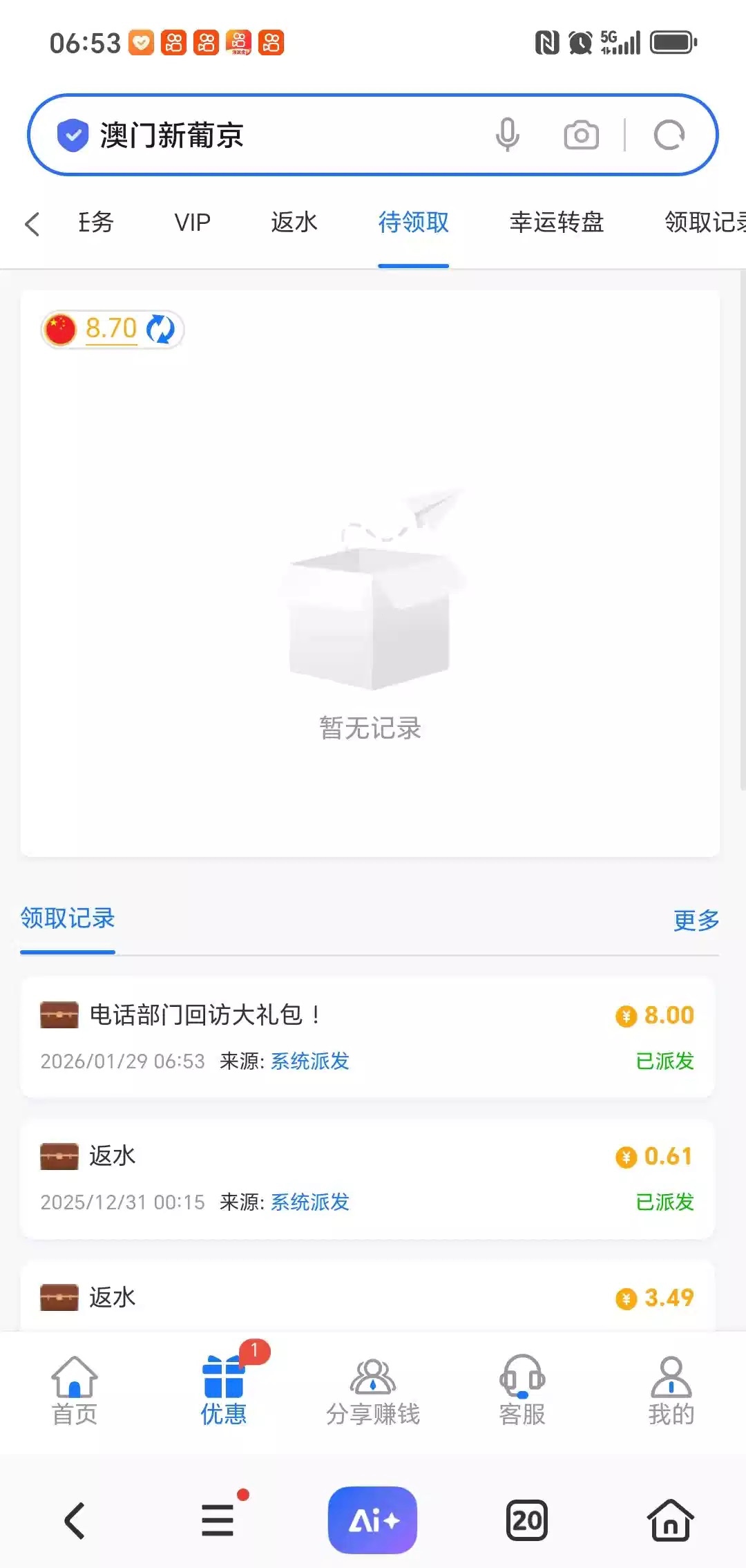Open the 返水 record worth 0.61

pos(366,1178)
